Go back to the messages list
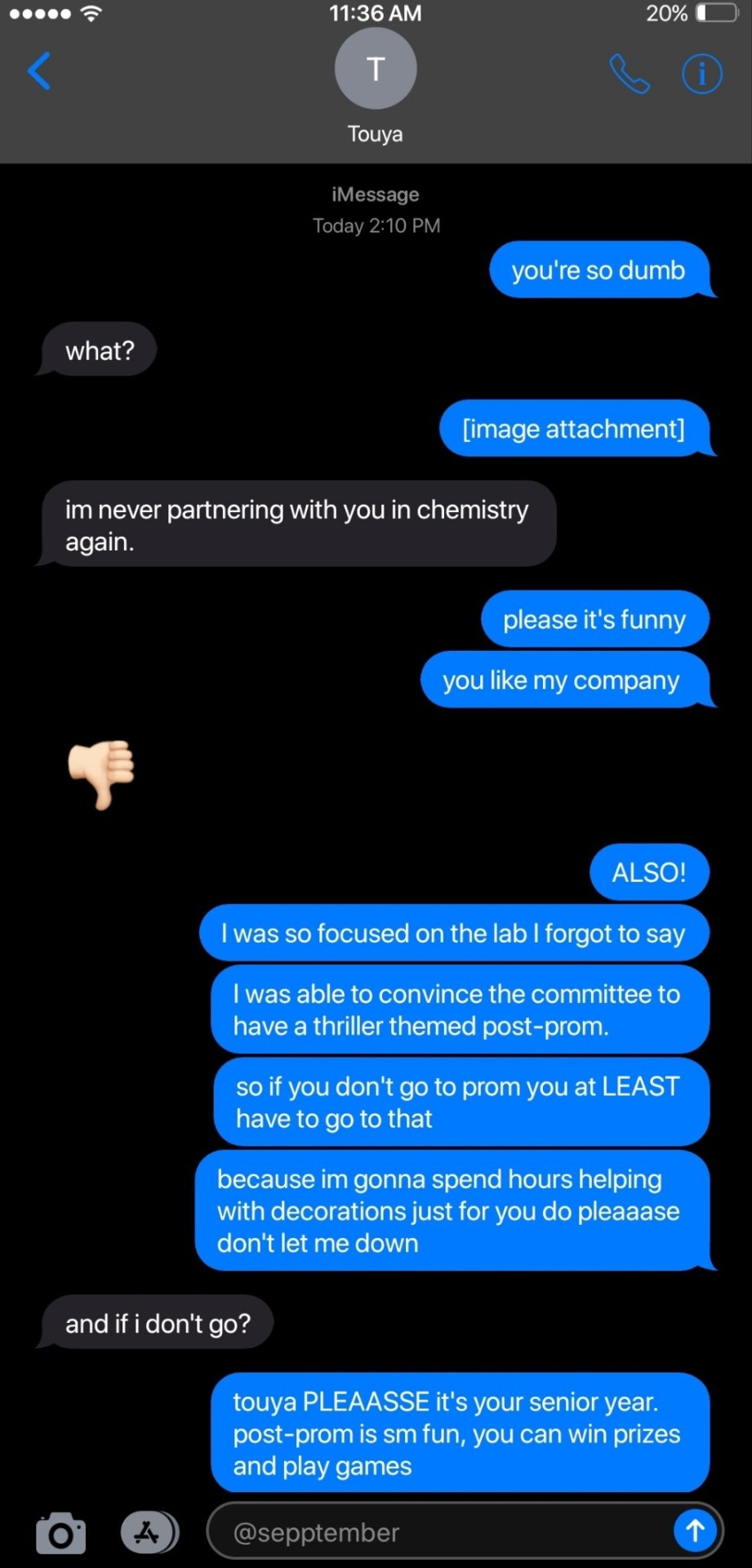 [x=39, y=71]
